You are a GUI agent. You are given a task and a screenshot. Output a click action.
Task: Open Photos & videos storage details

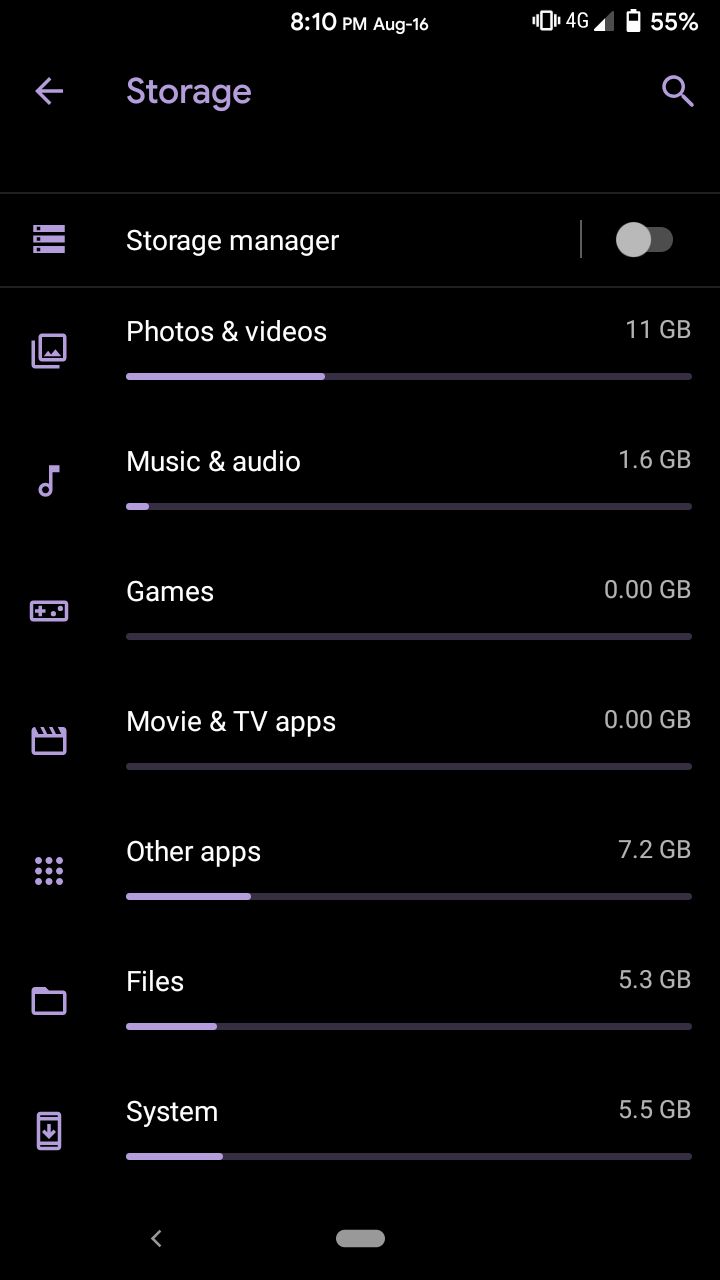coord(360,351)
